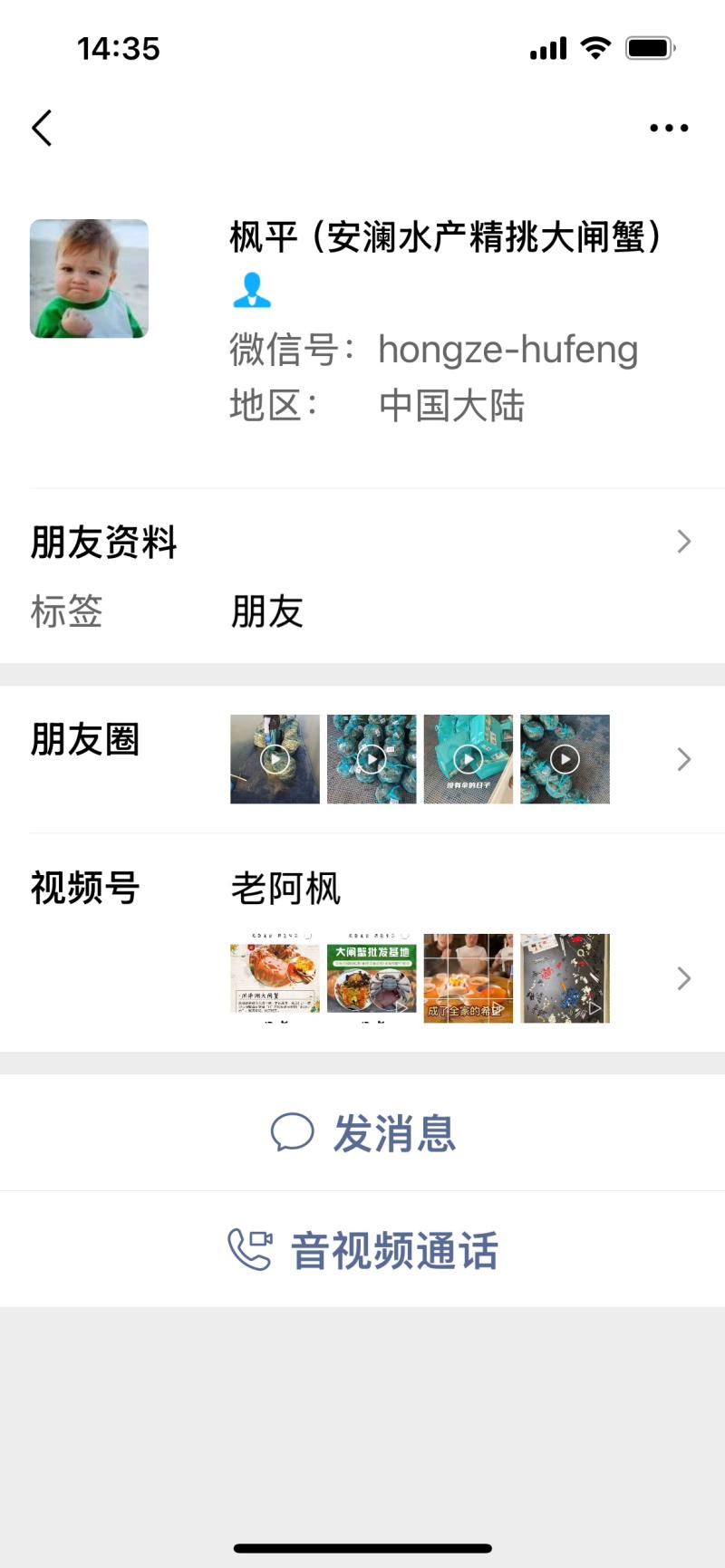Open the 朋友圈 moments row
The width and height of the screenshot is (725, 1568).
click(362, 759)
